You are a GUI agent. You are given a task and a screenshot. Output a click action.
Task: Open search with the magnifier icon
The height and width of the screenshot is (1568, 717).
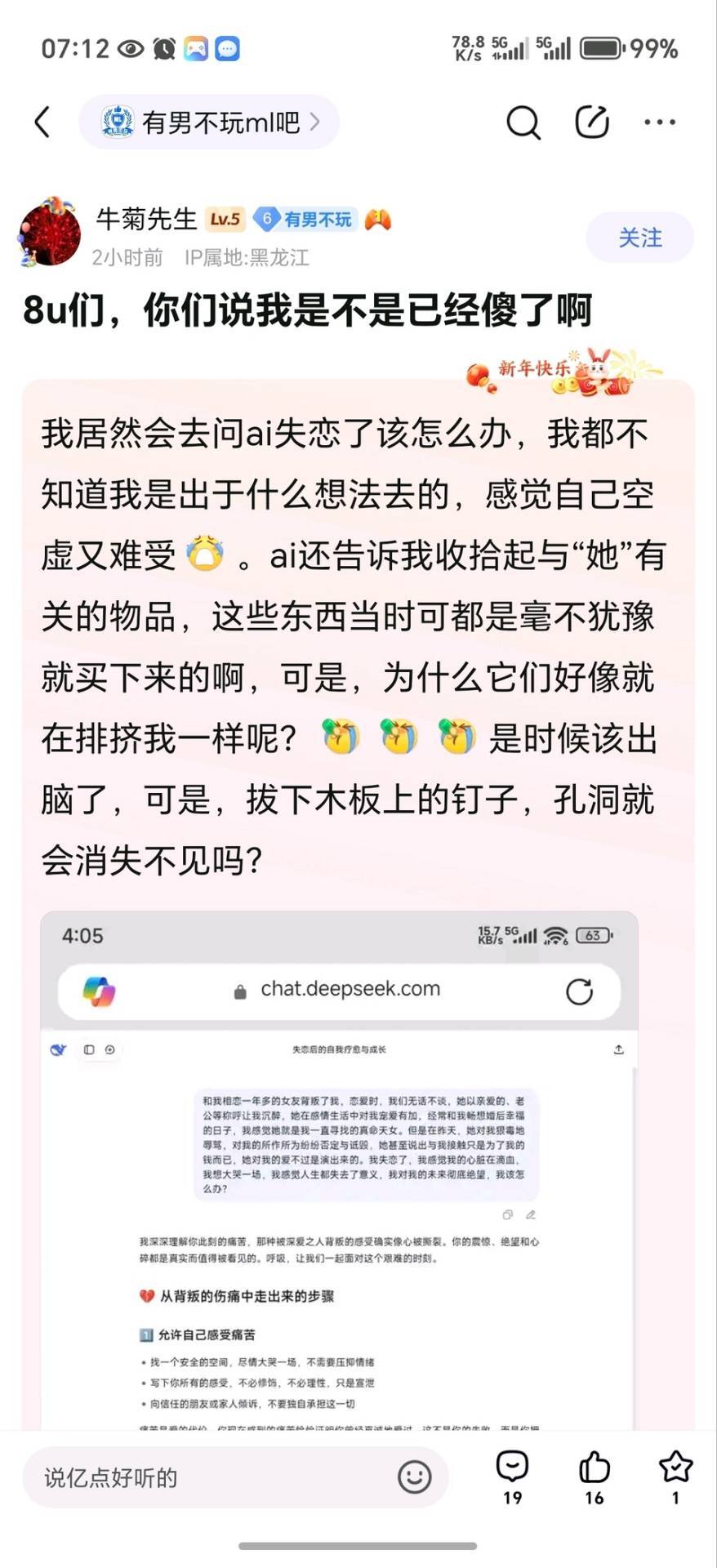[x=523, y=122]
